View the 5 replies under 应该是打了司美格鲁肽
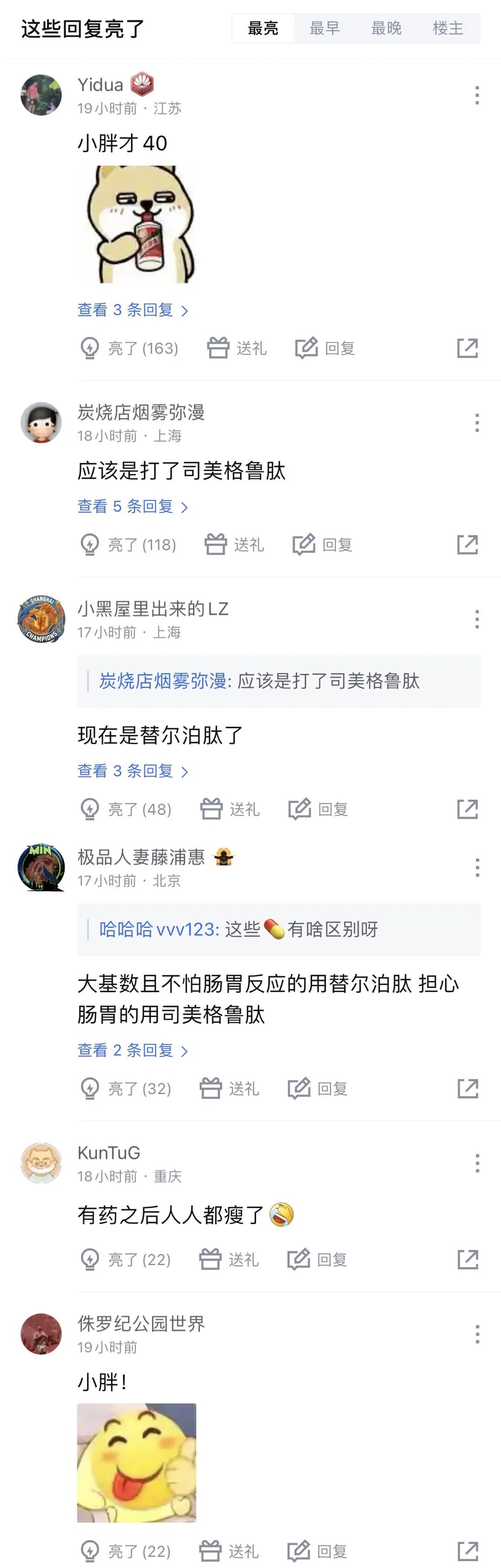The width and height of the screenshot is (501, 1568). click(x=133, y=506)
